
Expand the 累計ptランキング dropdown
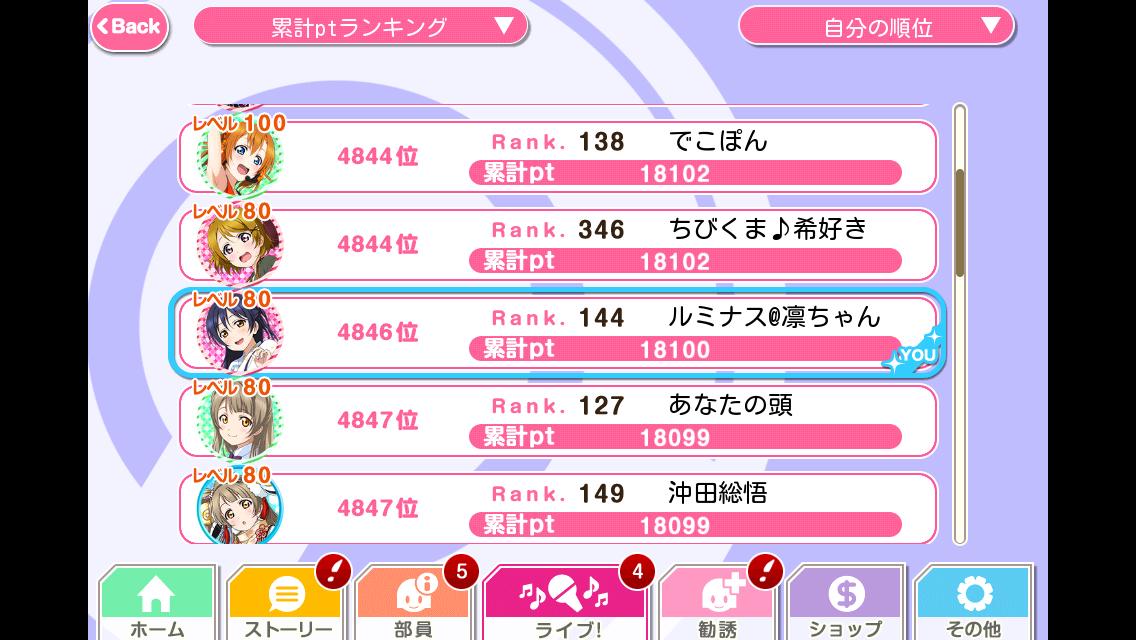coord(360,27)
